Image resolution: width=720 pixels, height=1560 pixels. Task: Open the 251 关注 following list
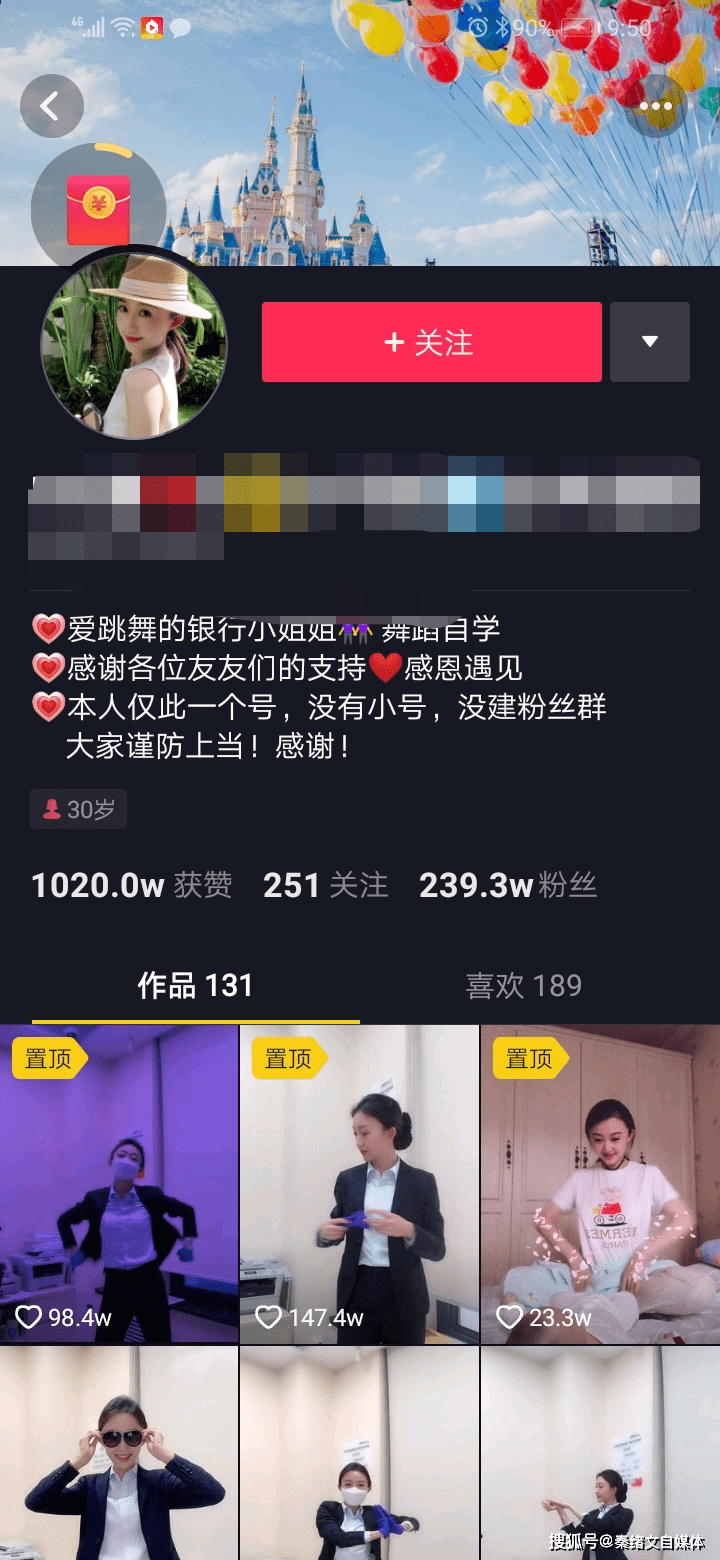click(x=325, y=884)
